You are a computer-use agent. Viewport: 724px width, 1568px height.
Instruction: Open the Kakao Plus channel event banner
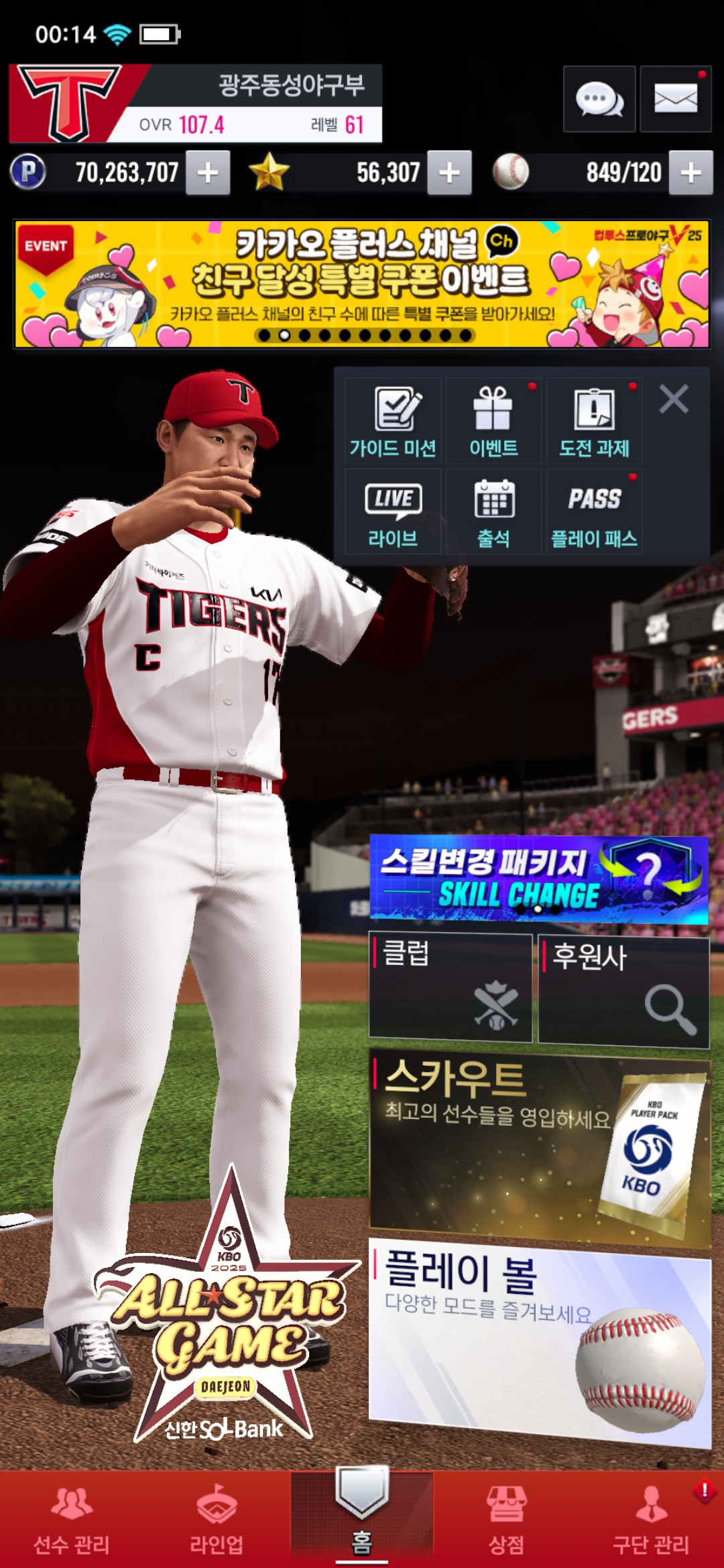point(362,284)
